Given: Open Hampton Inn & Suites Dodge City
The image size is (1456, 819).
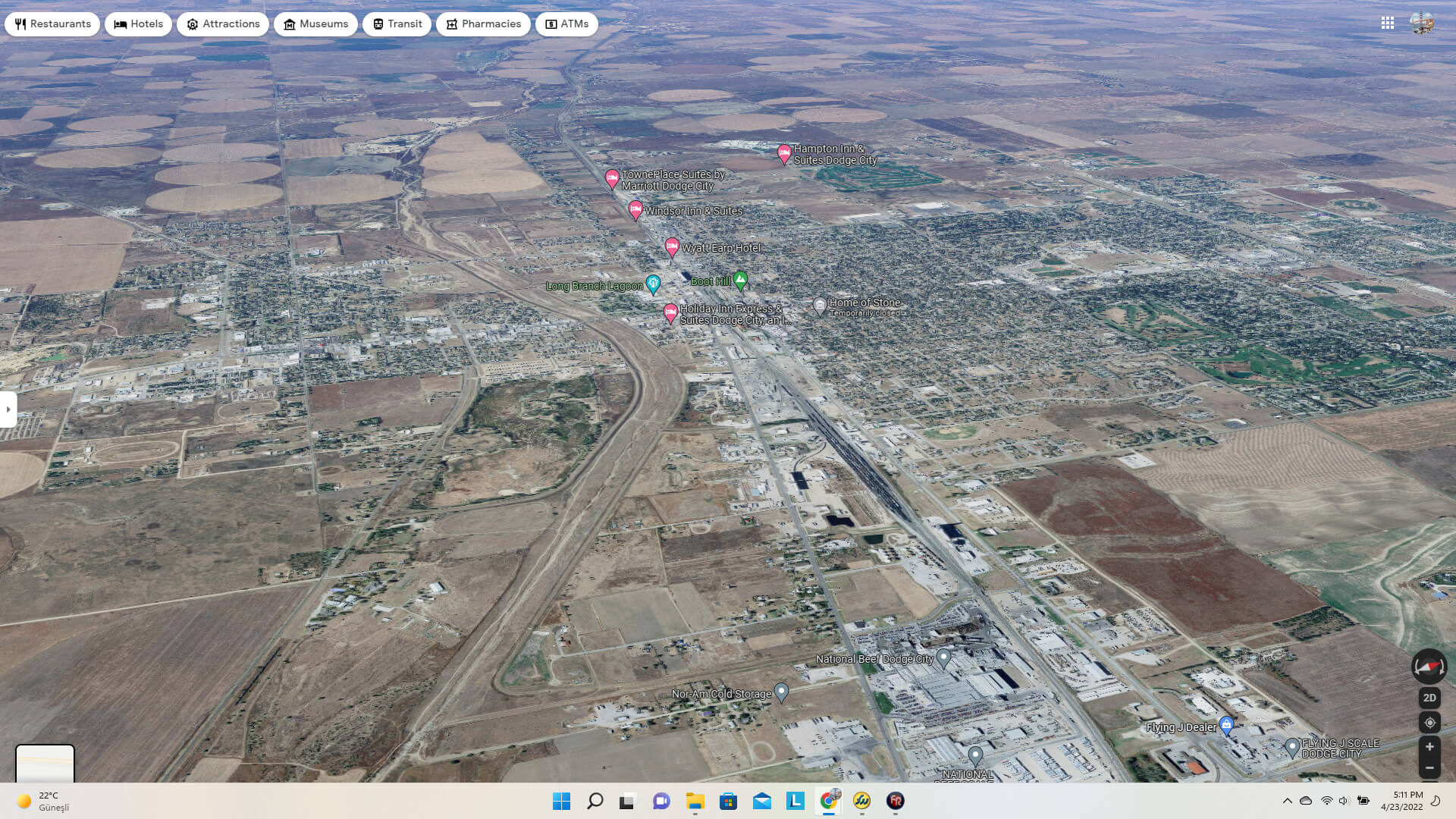Looking at the screenshot, I should 784,153.
